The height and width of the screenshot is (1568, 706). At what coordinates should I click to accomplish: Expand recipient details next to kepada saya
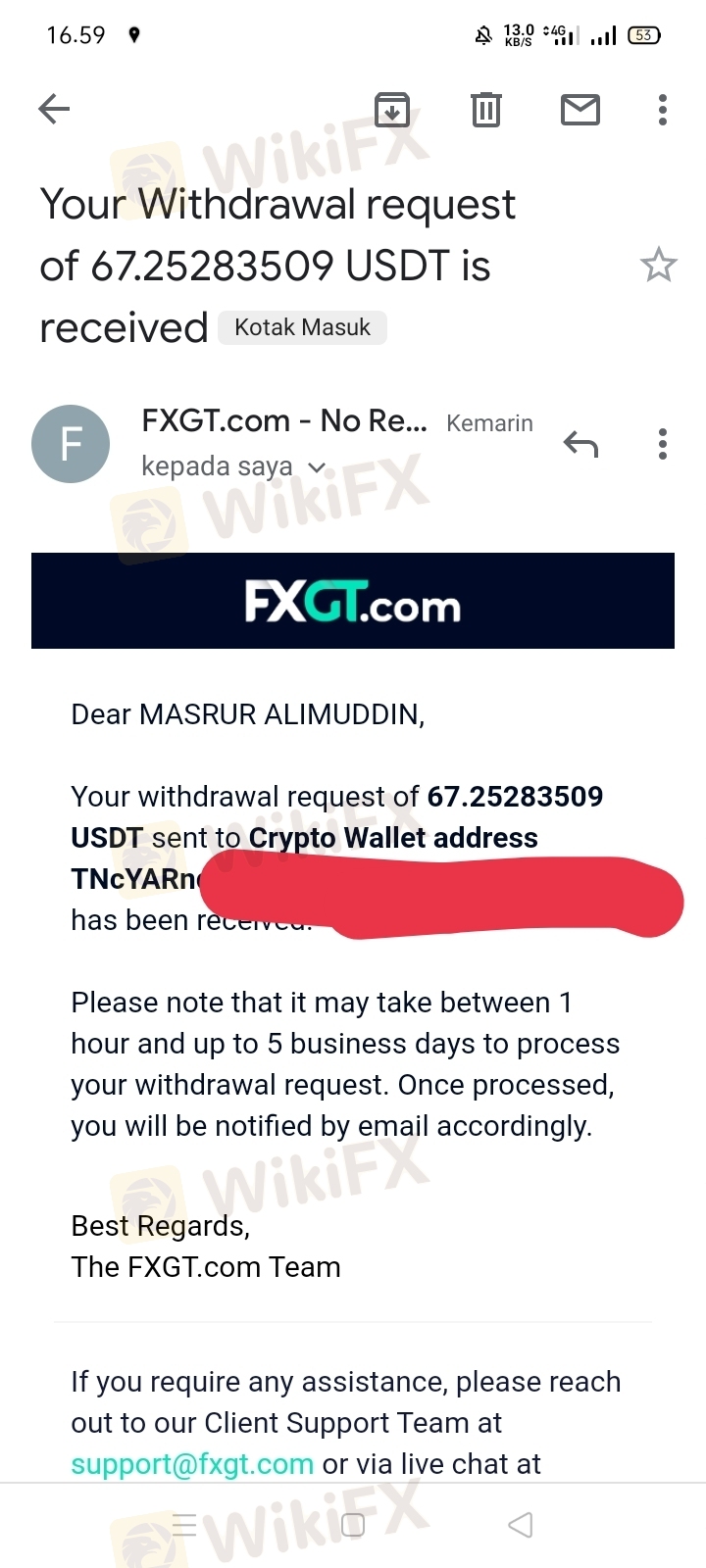(x=316, y=467)
